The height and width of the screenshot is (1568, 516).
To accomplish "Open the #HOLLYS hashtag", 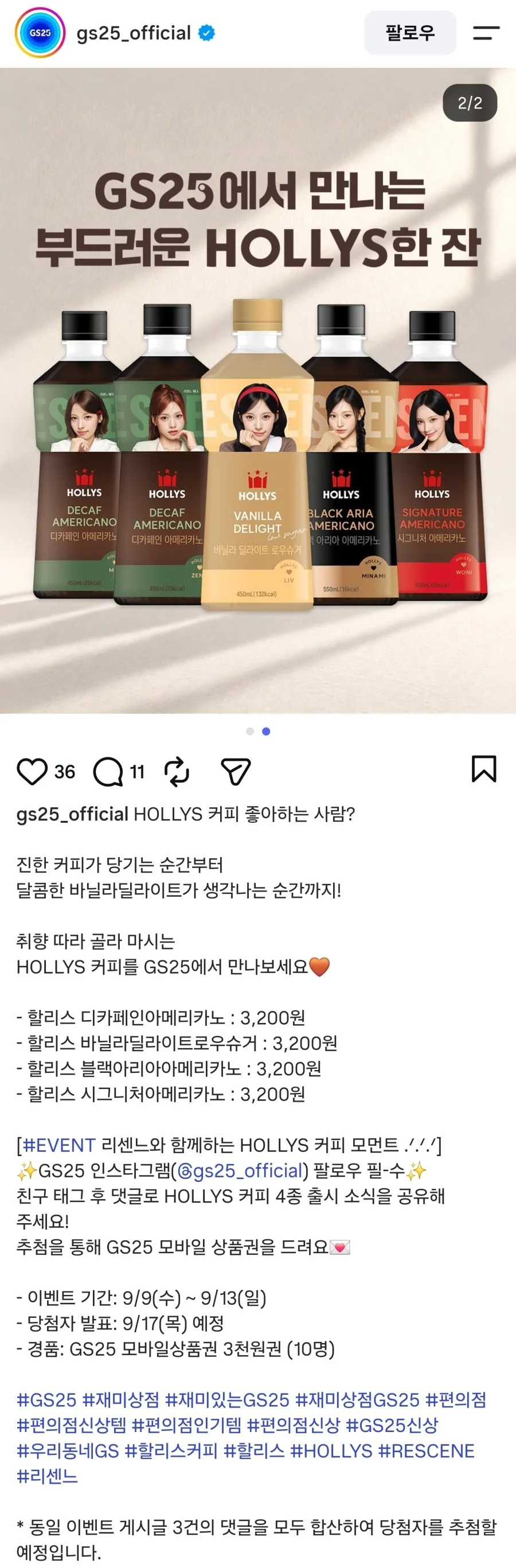I will point(331,1450).
